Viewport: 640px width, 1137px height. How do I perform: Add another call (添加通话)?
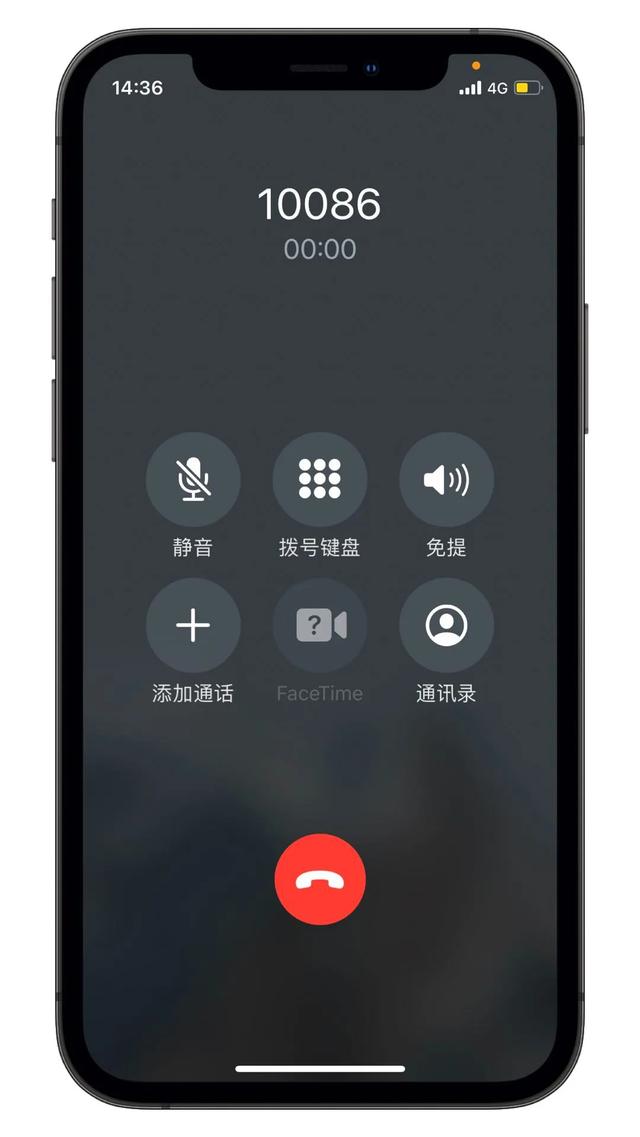pos(193,625)
